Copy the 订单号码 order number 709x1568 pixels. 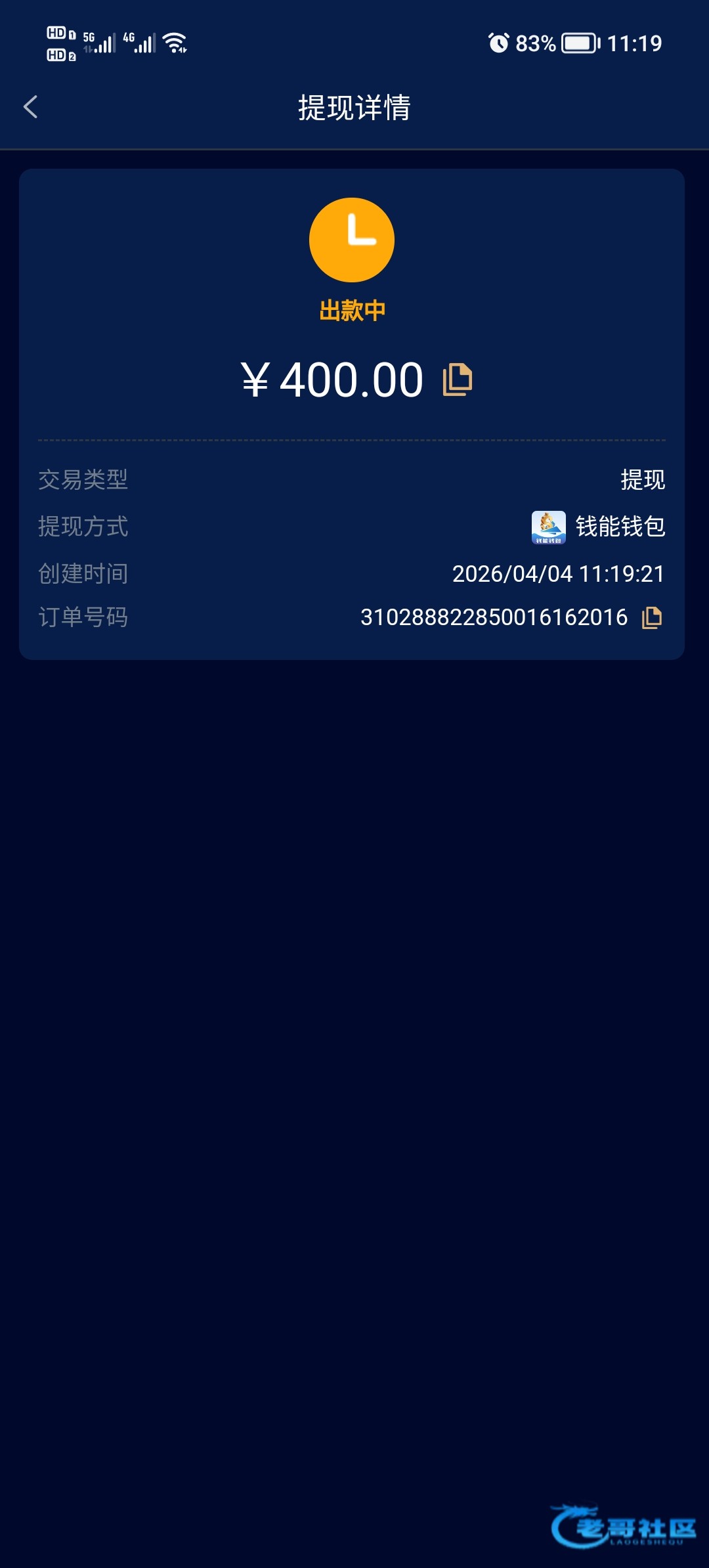coord(651,617)
